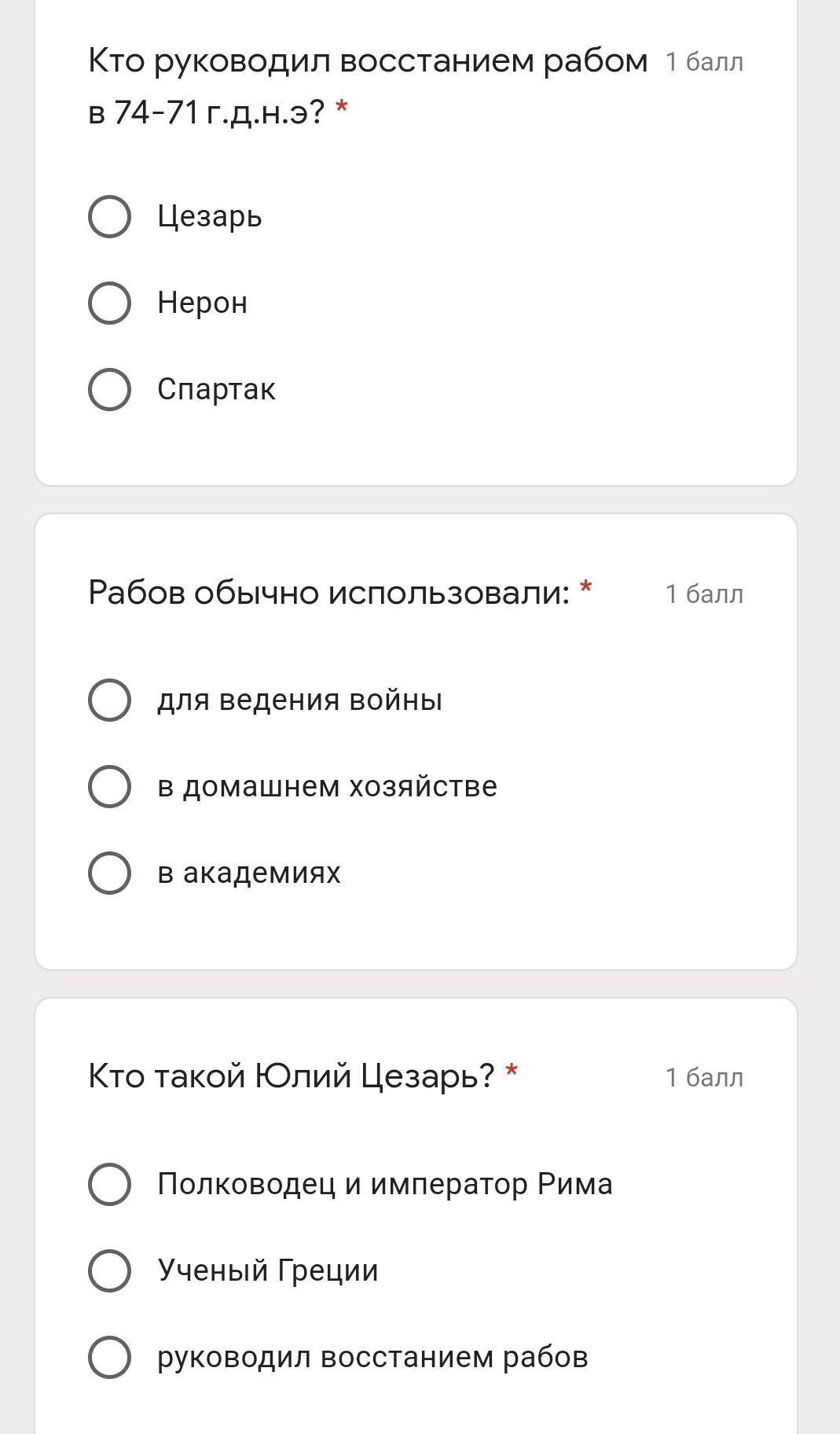This screenshot has height=1434, width=840.
Task: Select the Цезарь answer option
Action: coord(109,216)
